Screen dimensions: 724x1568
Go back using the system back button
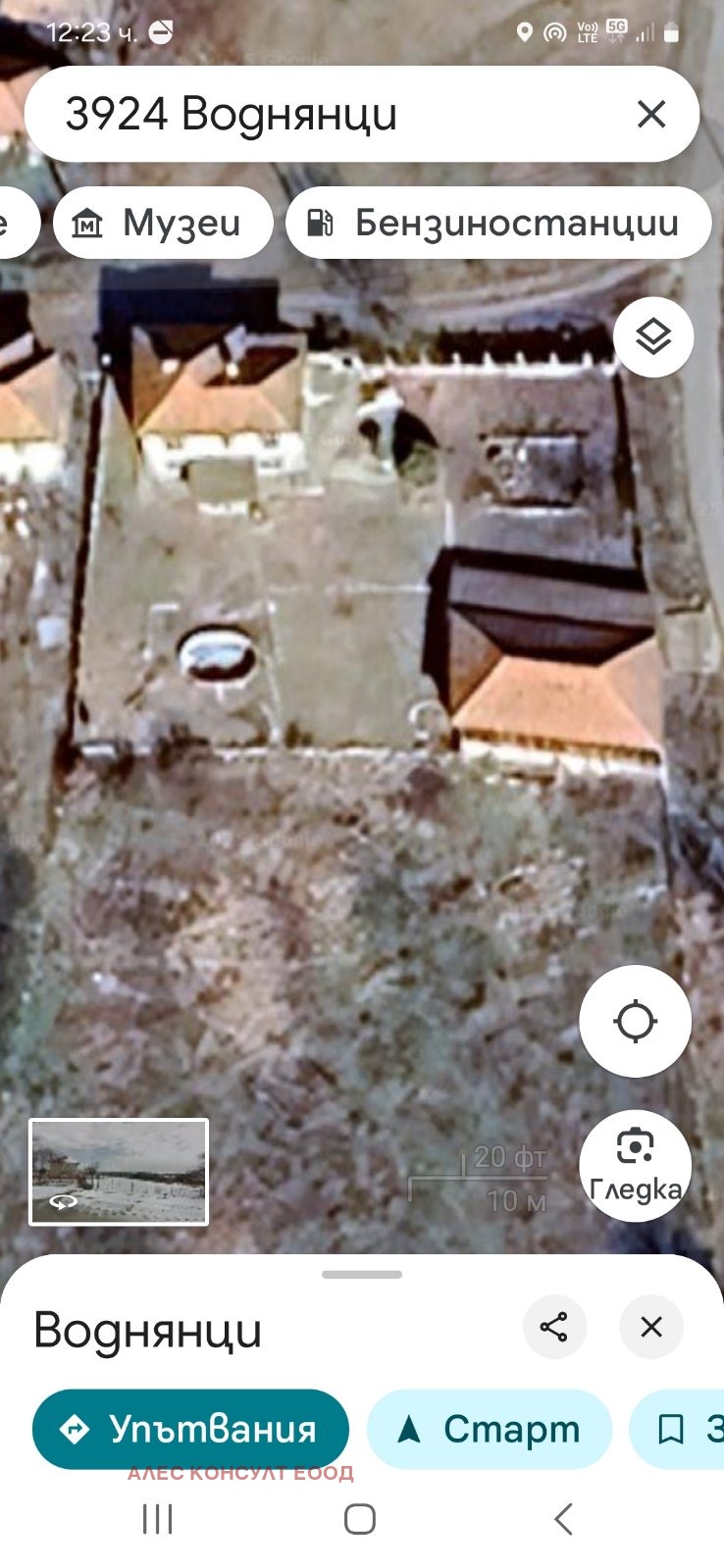(x=562, y=1519)
